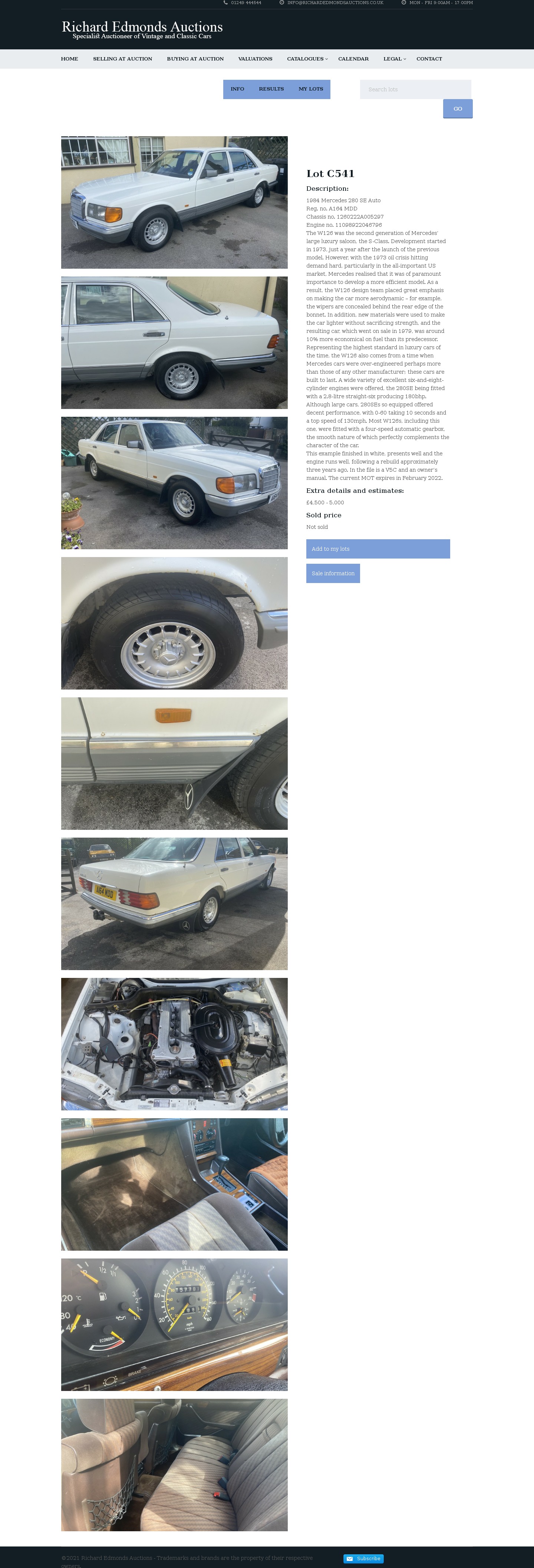Open the Richard Edmonds Auctions homepage logo
534x1568 pixels.
click(142, 29)
